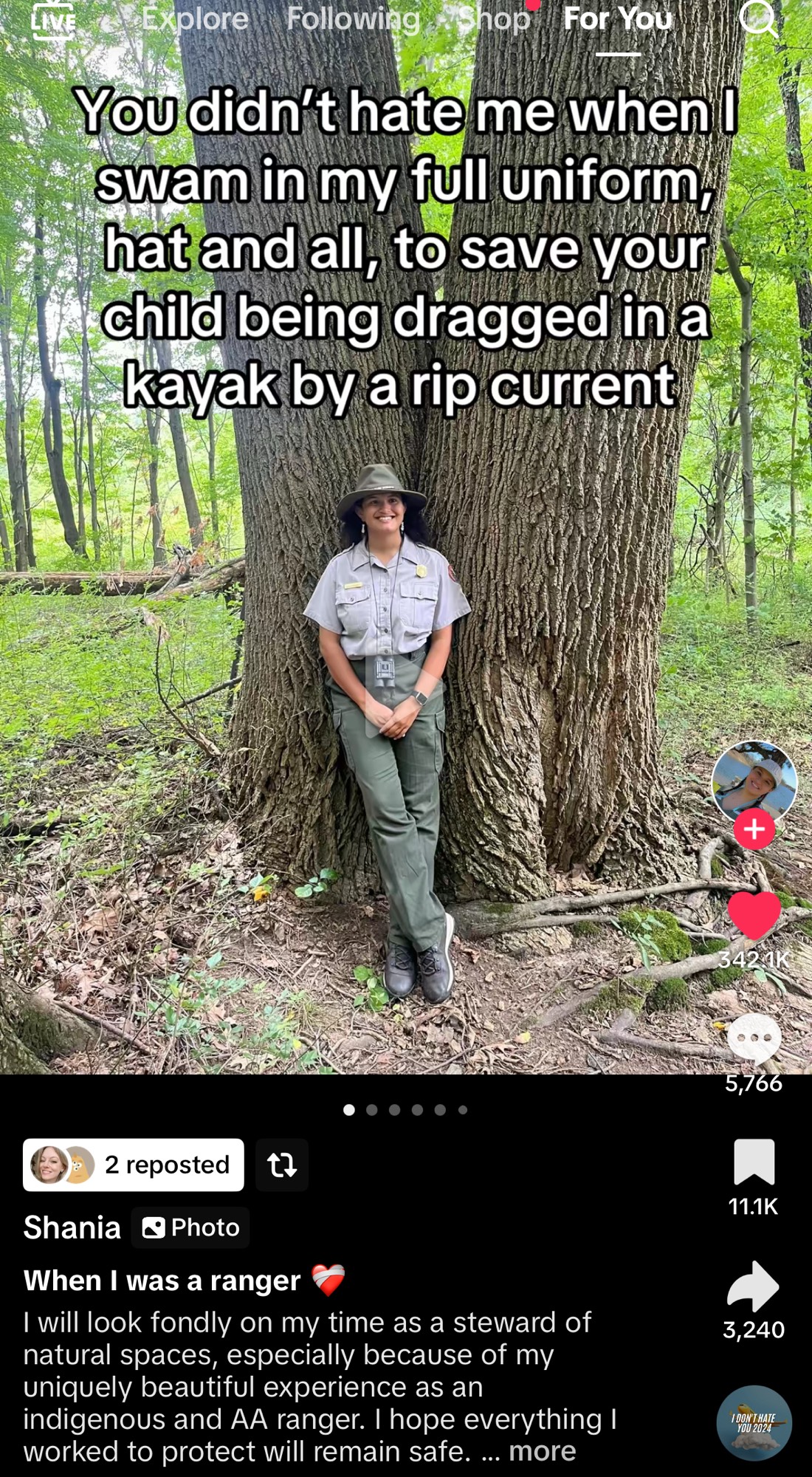812x1477 pixels.
Task: Share this post via the arrow
Action: (753, 1286)
